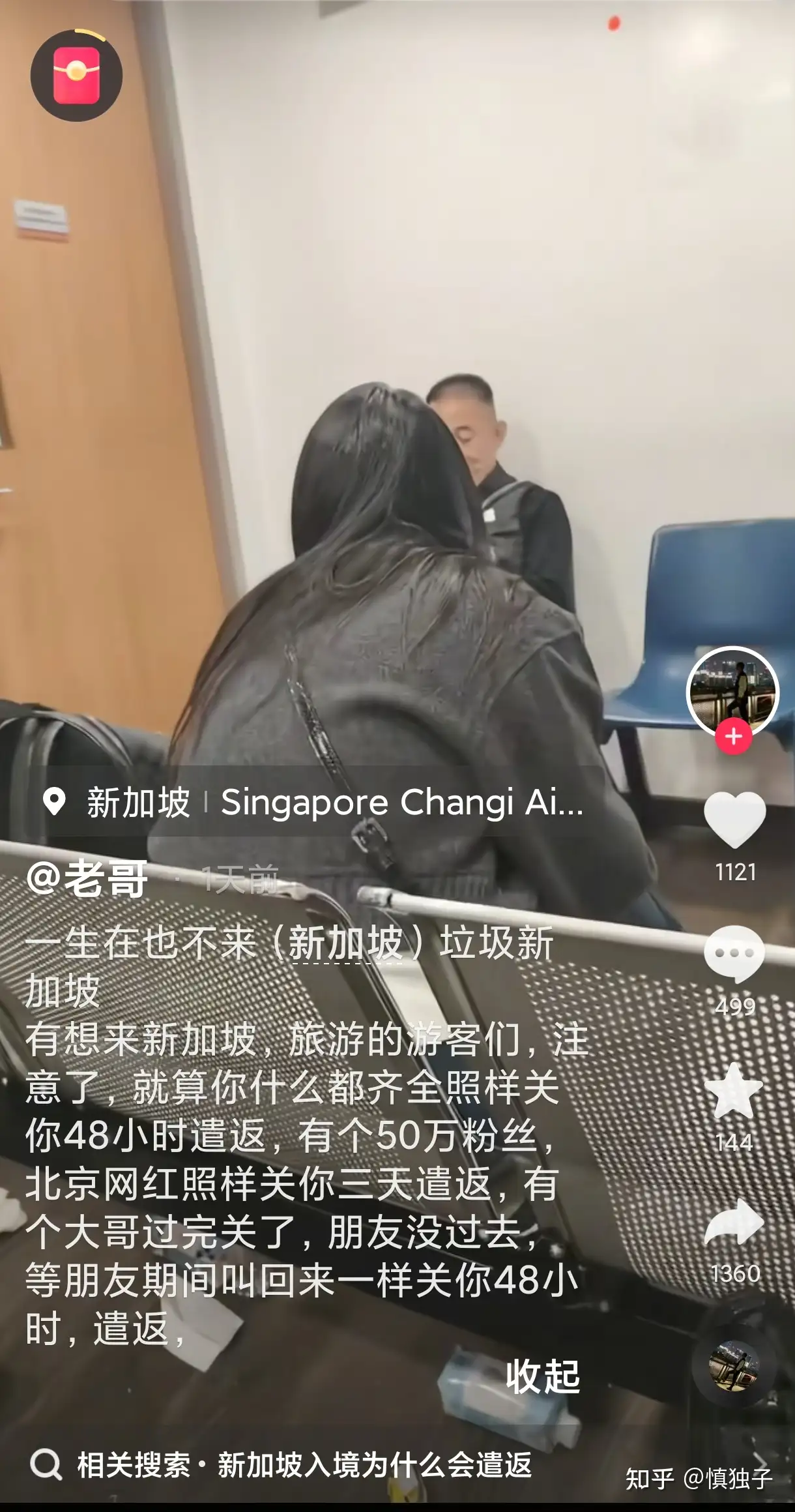Viewport: 795px width, 1512px height.
Task: Follow the author with the red plus
Action: [x=734, y=737]
